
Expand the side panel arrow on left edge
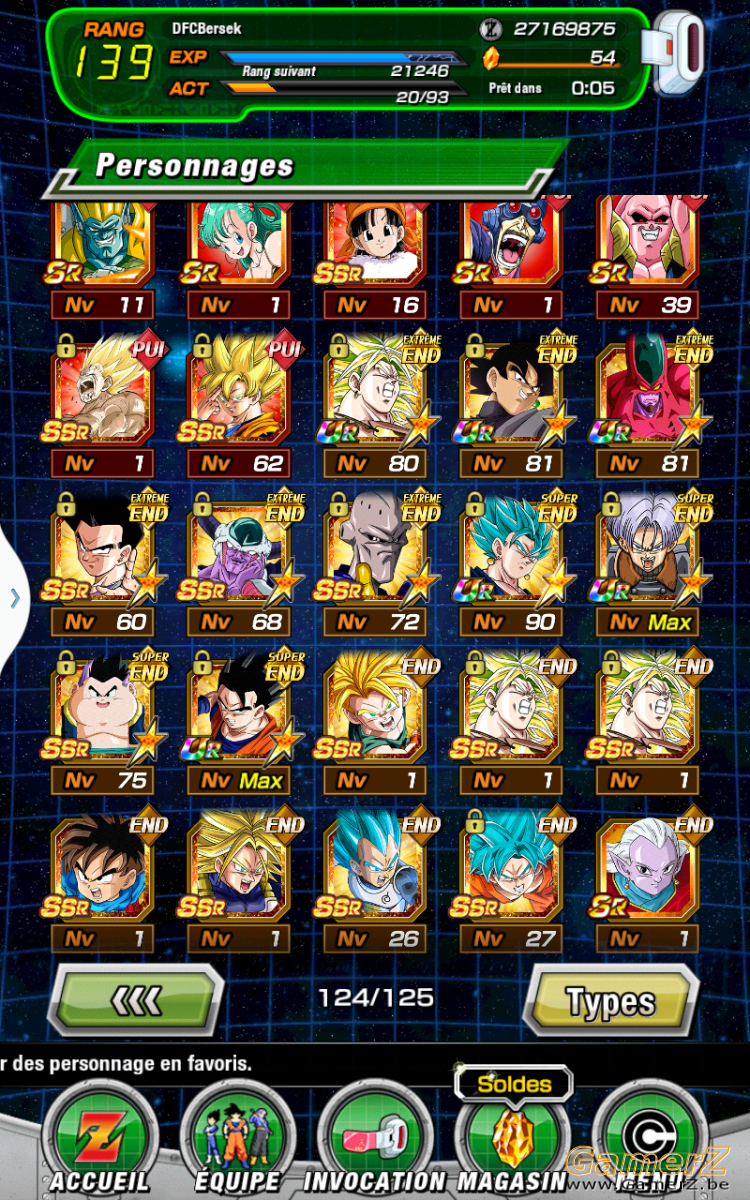pos(13,598)
